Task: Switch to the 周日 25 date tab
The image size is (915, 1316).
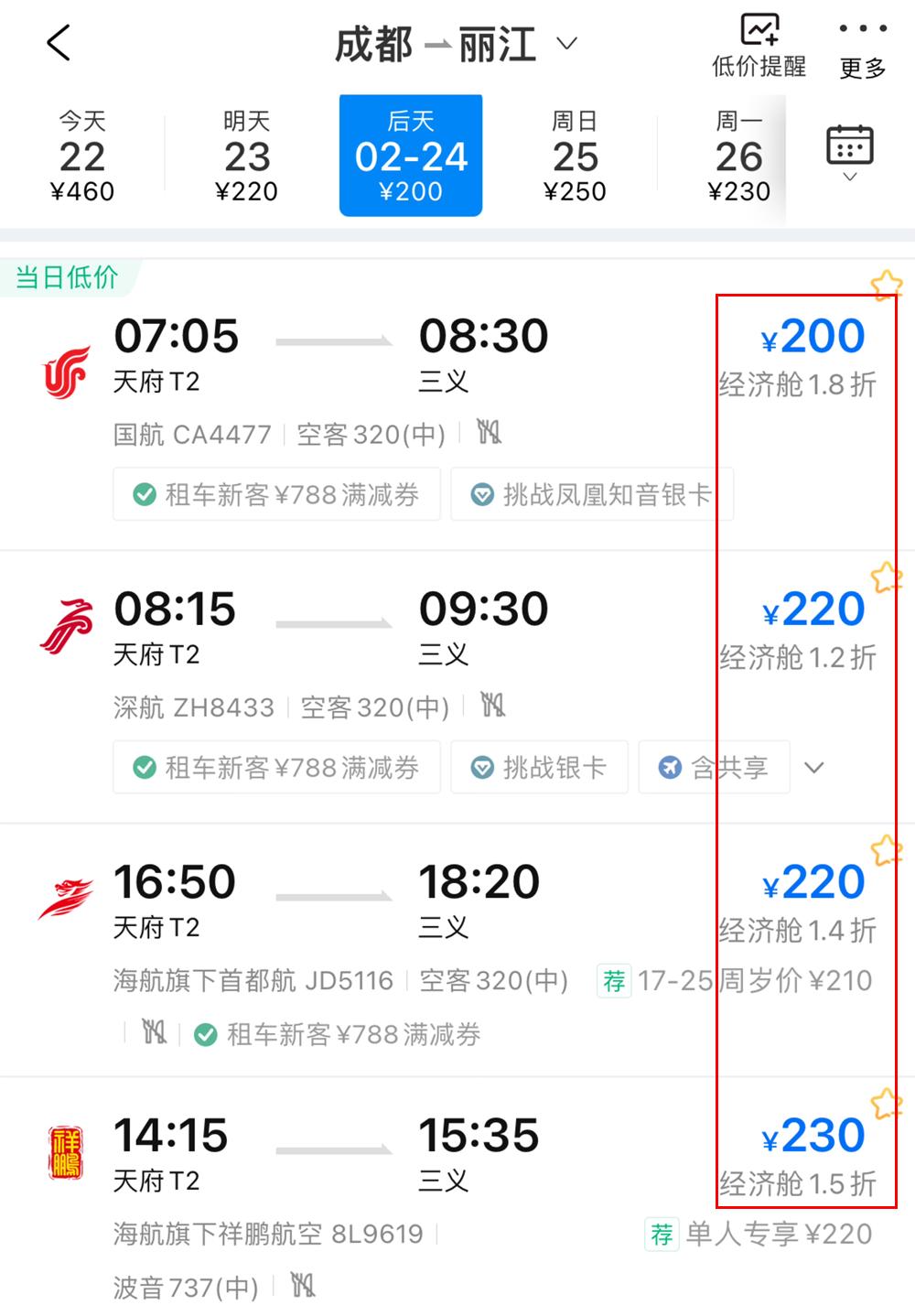Action: click(574, 154)
